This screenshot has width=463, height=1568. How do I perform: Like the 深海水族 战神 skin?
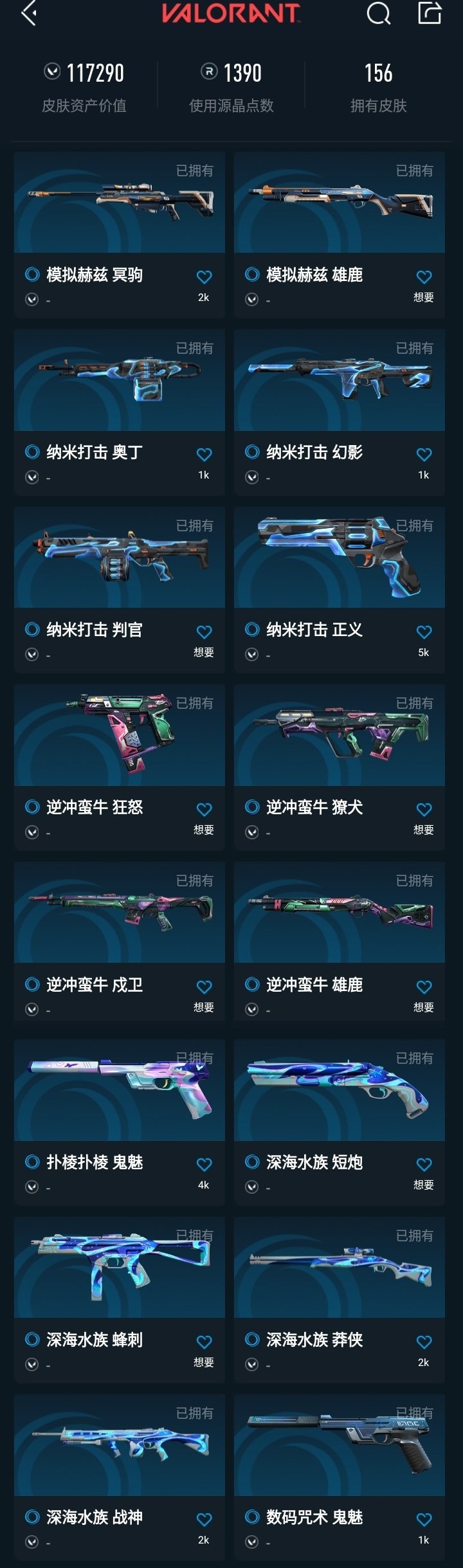coord(204,1520)
